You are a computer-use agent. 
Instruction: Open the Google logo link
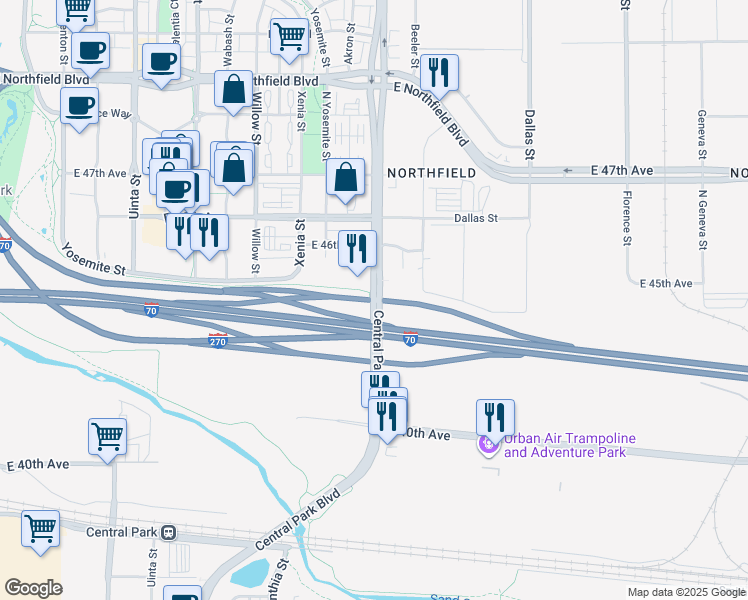pos(33,588)
